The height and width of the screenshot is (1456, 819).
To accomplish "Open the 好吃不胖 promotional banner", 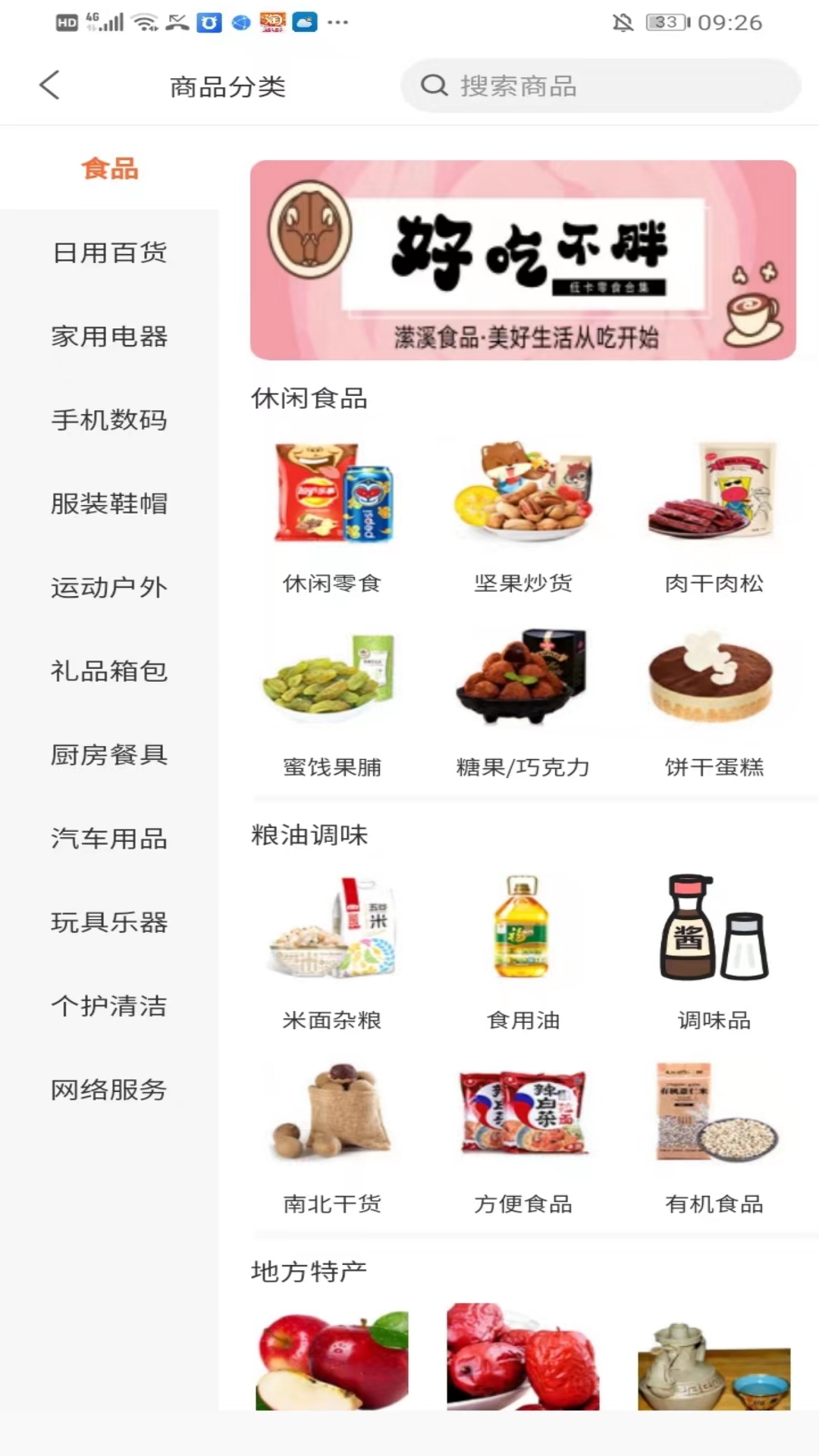I will point(523,260).
